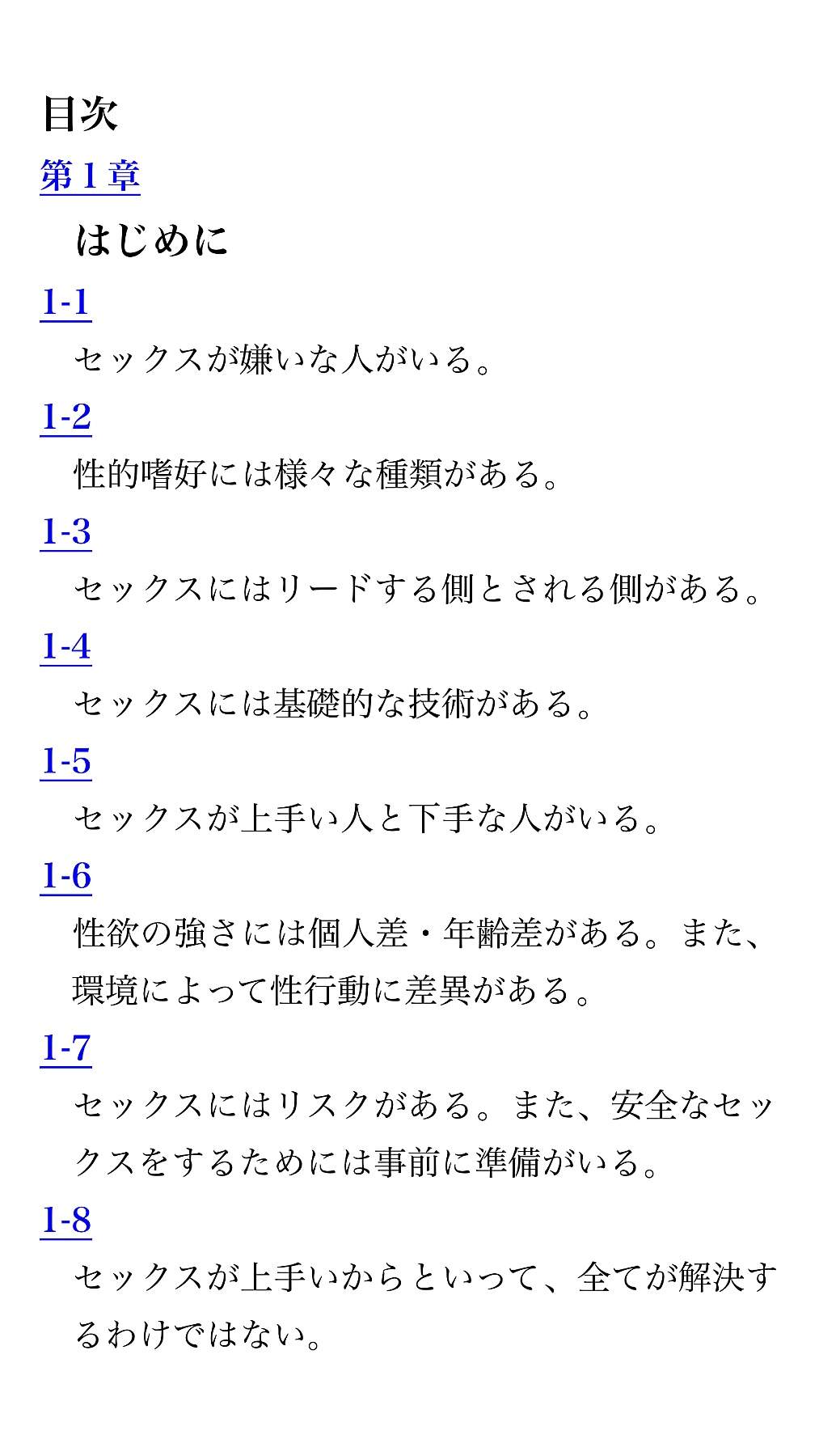Select the 1-7 section link
Screen dimensions: 819x1456
click(65, 1049)
